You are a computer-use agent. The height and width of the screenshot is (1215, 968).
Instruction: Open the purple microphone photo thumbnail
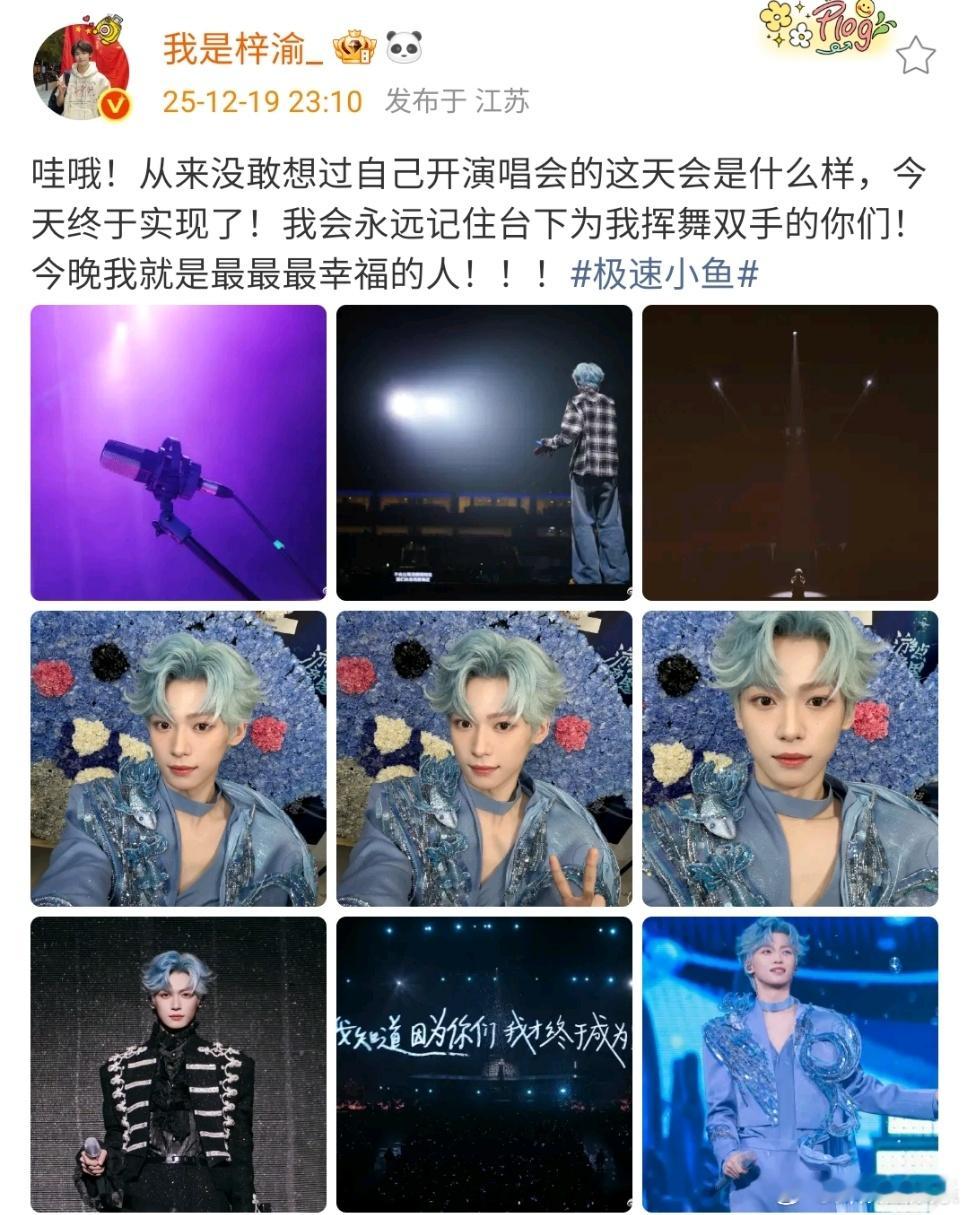[x=178, y=451]
